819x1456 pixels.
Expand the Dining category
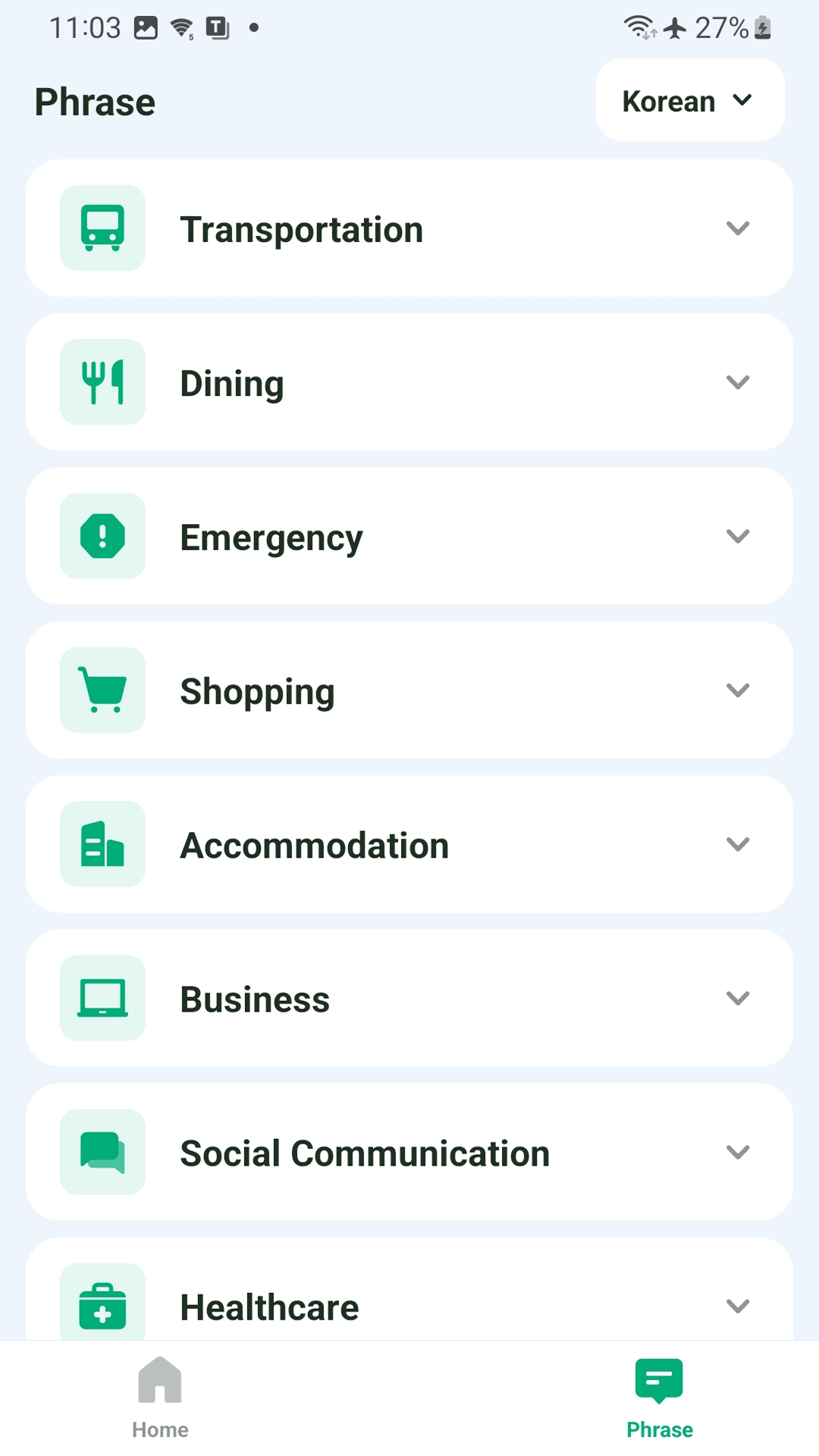coord(409,382)
